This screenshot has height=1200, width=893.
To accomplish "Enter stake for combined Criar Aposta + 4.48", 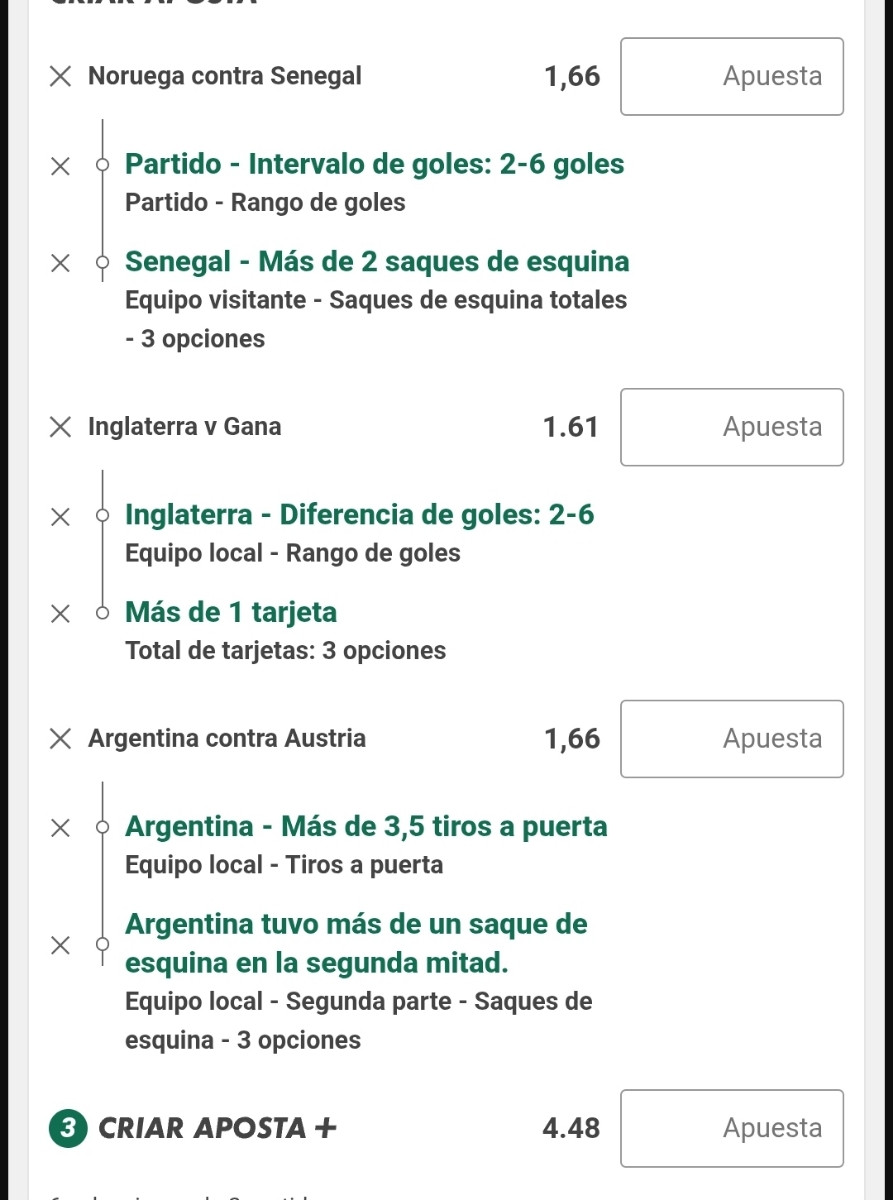I will coord(732,1128).
